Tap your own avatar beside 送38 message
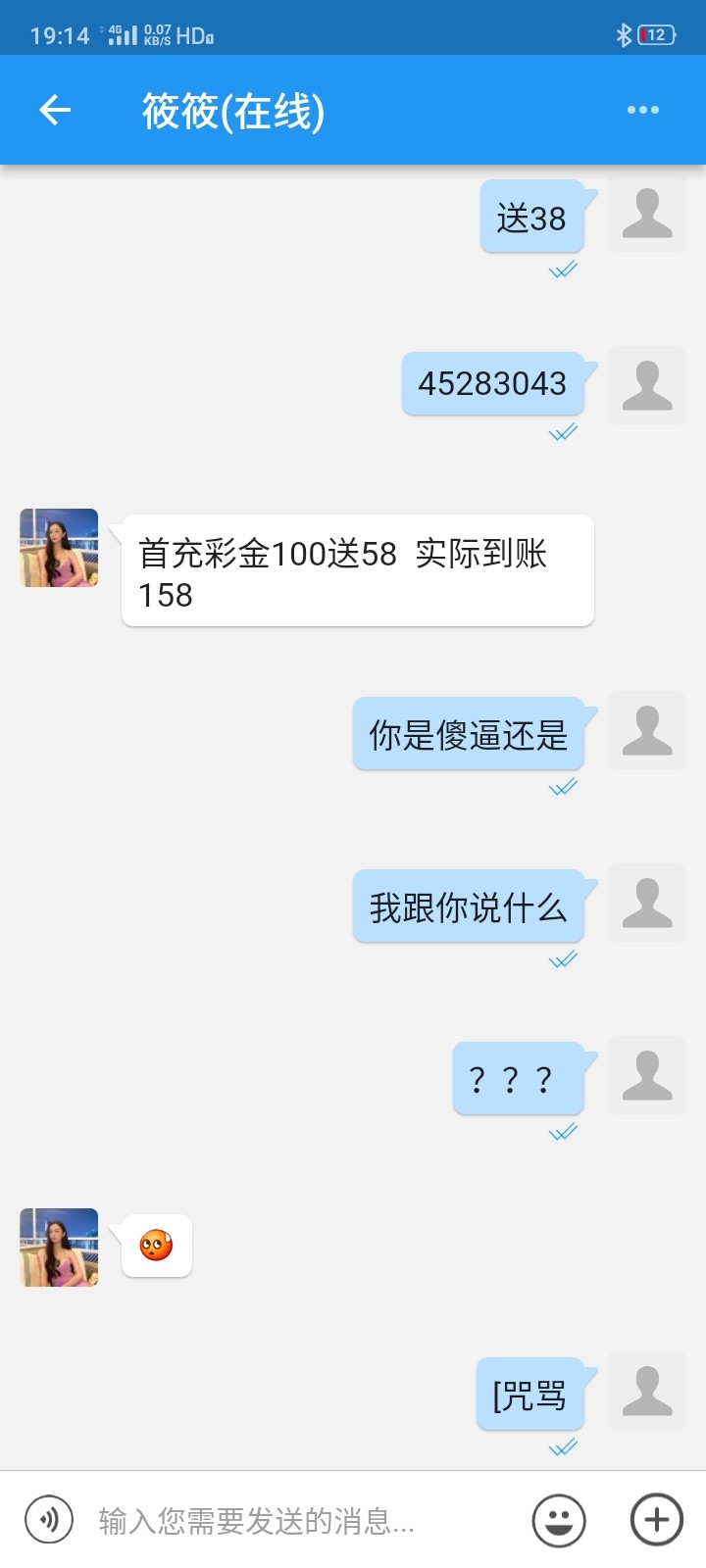Image resolution: width=706 pixels, height=1568 pixels. click(x=646, y=214)
